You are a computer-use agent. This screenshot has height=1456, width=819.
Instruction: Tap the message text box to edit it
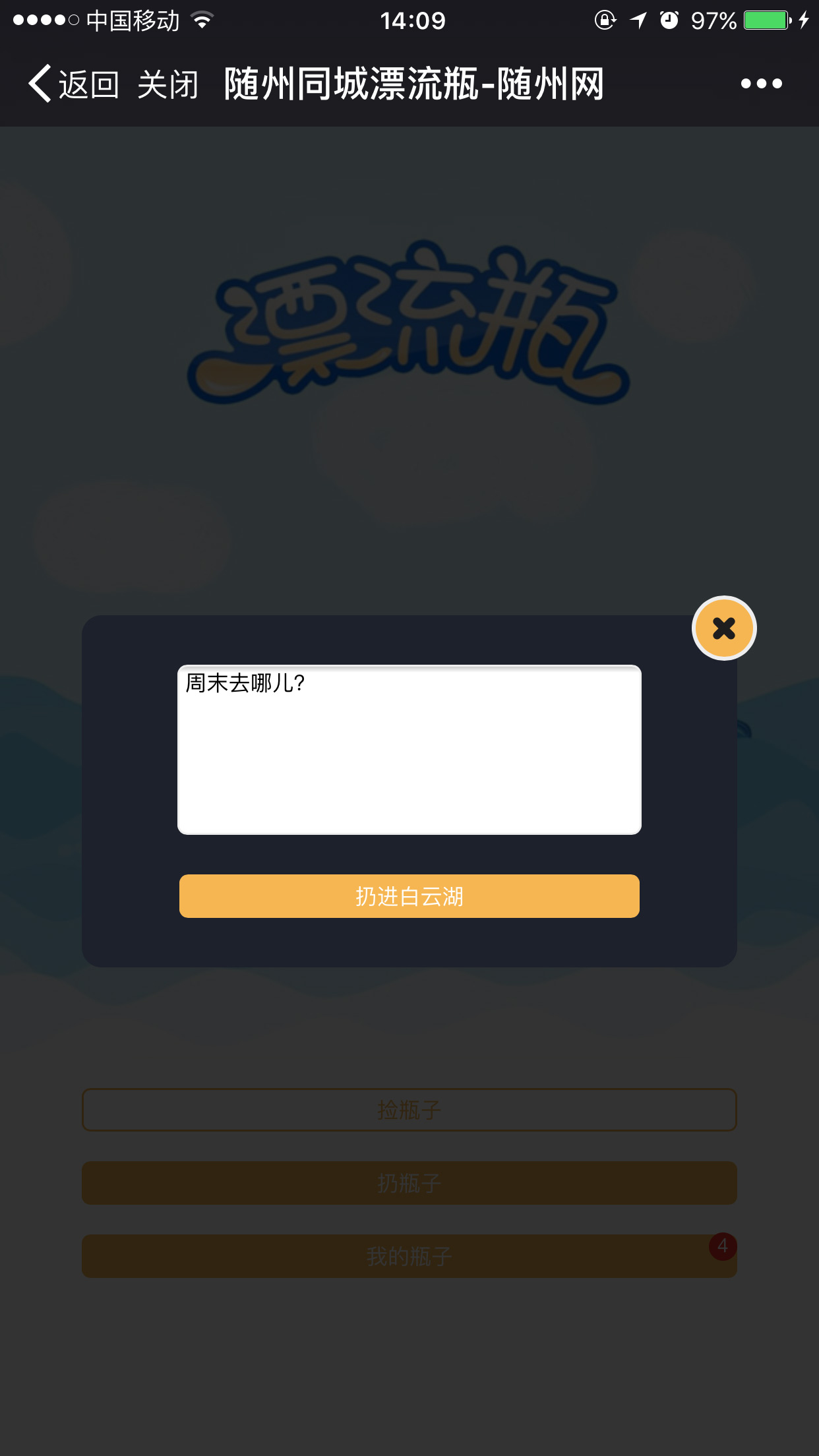(409, 750)
